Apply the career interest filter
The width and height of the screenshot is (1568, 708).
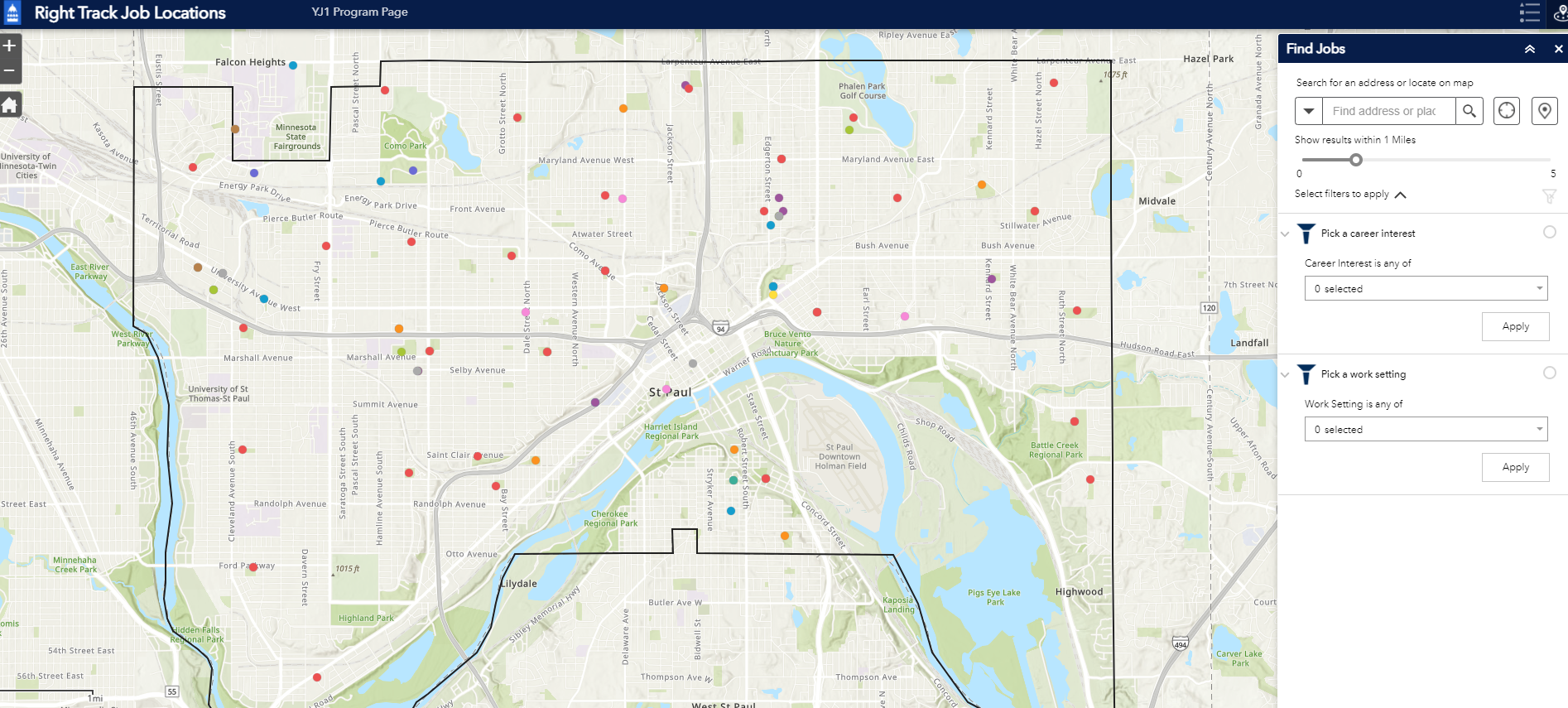(x=1515, y=326)
